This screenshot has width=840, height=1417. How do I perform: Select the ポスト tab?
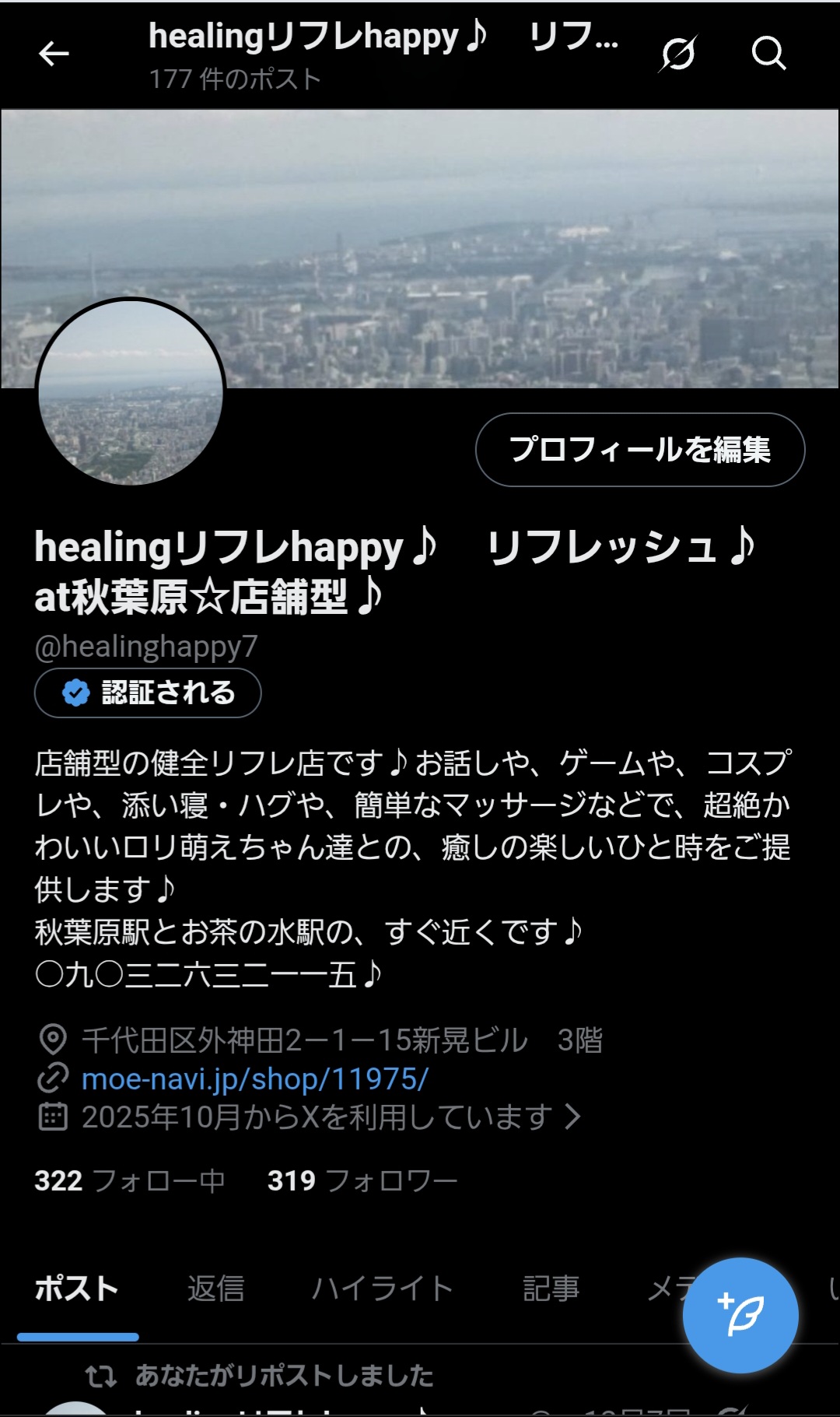pyautogui.click(x=77, y=1289)
